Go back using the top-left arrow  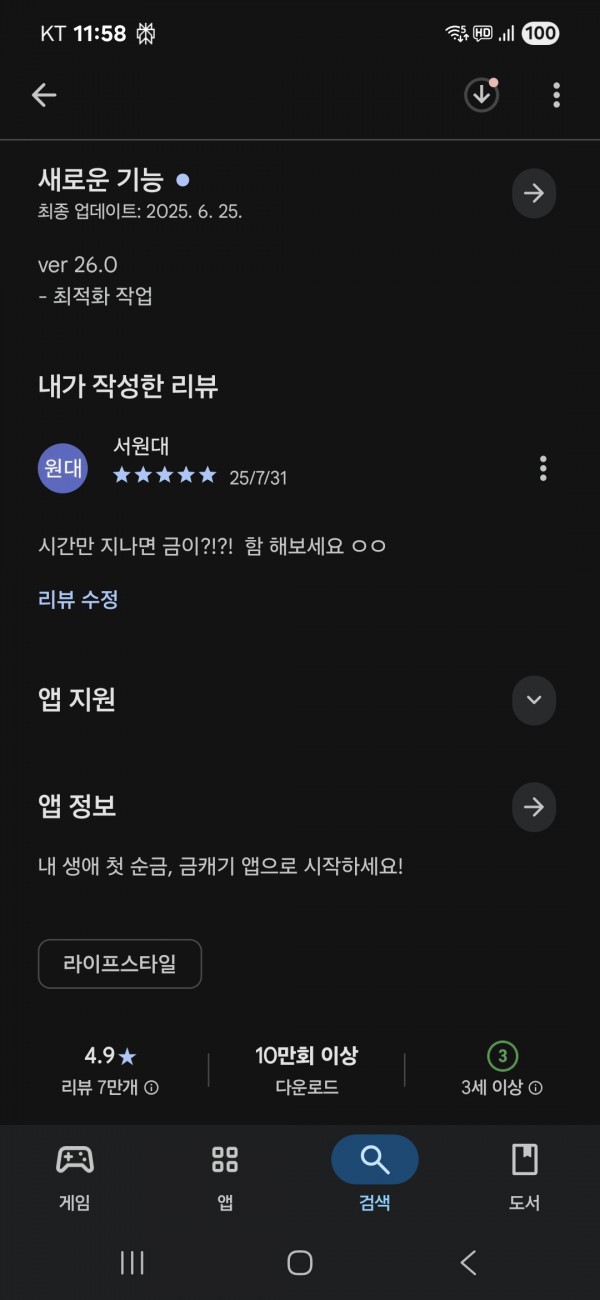coord(44,95)
